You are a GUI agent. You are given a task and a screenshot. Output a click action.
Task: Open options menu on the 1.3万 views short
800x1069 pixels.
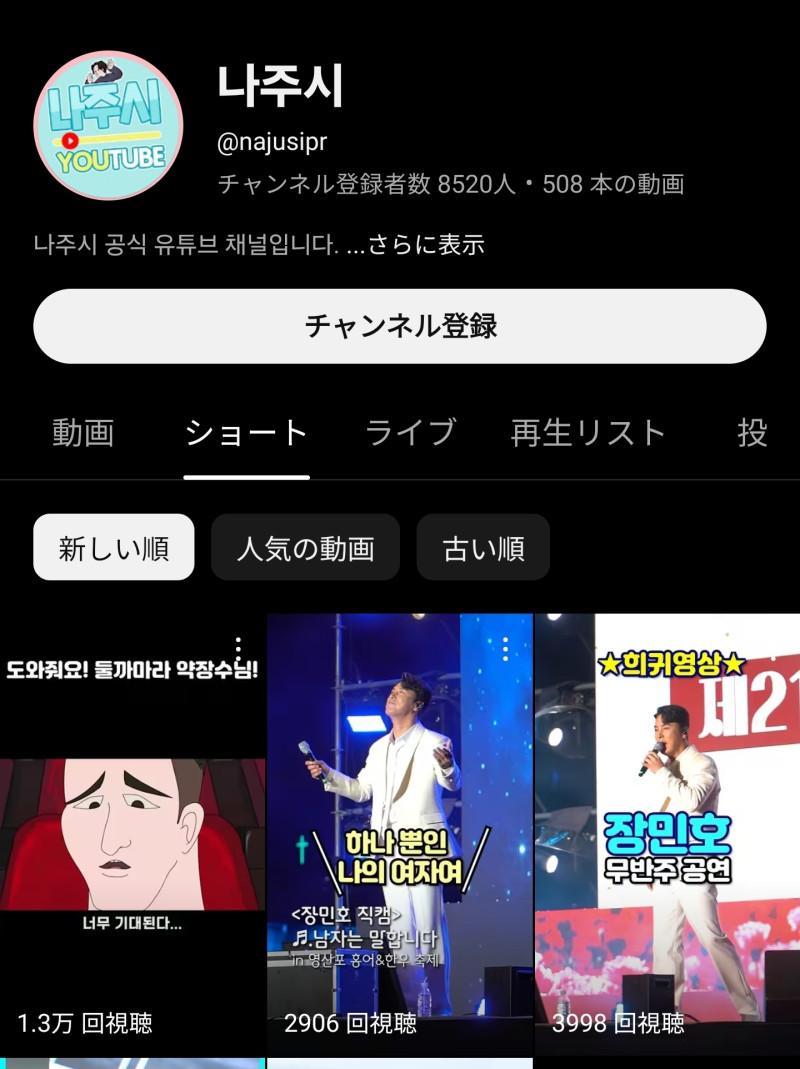point(238,648)
